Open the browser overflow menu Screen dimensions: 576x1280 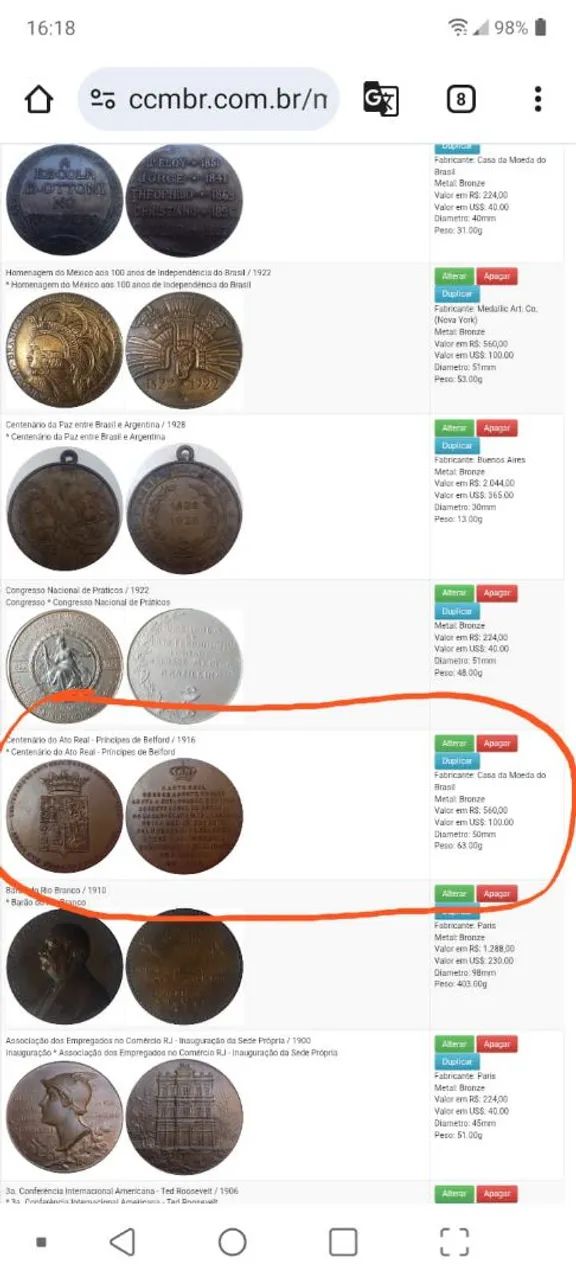[x=538, y=99]
